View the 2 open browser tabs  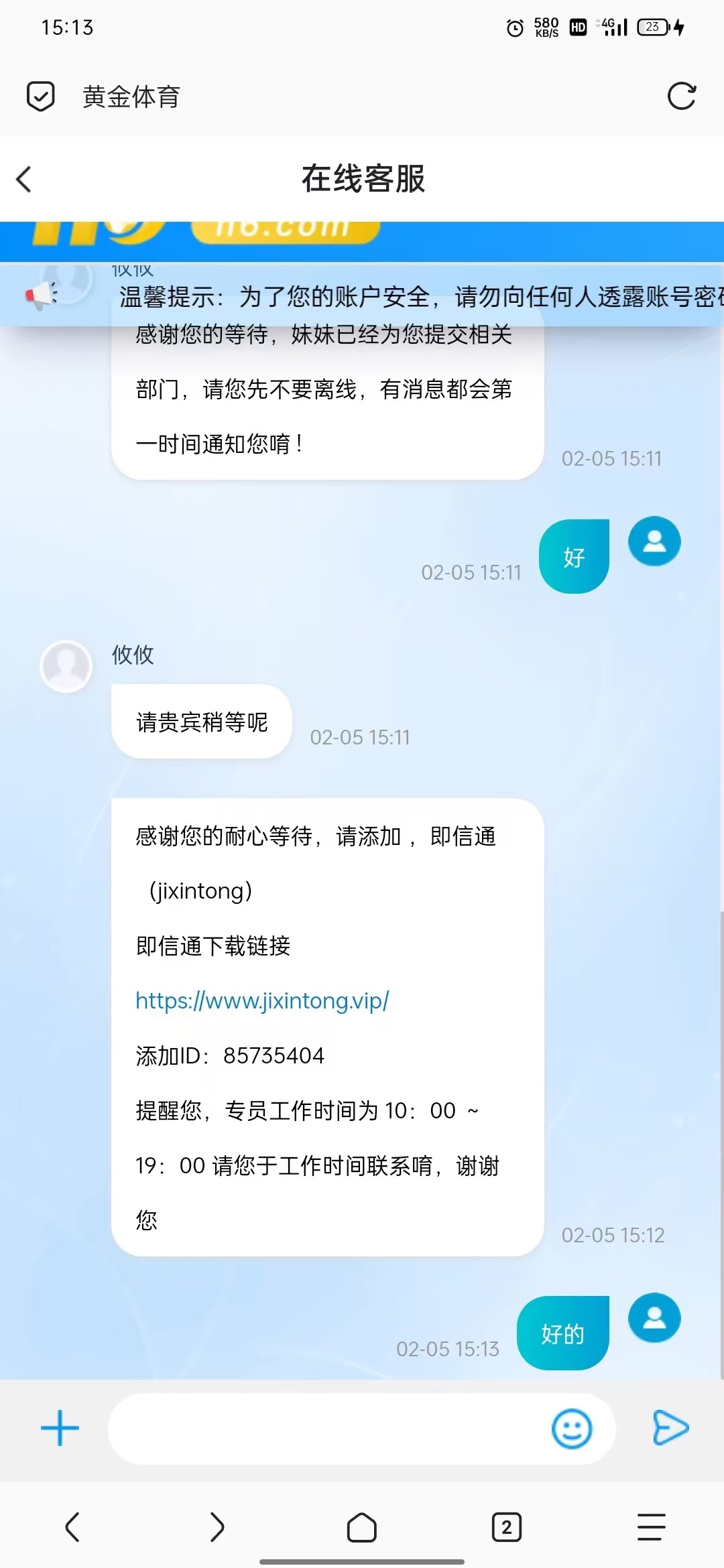click(506, 1527)
